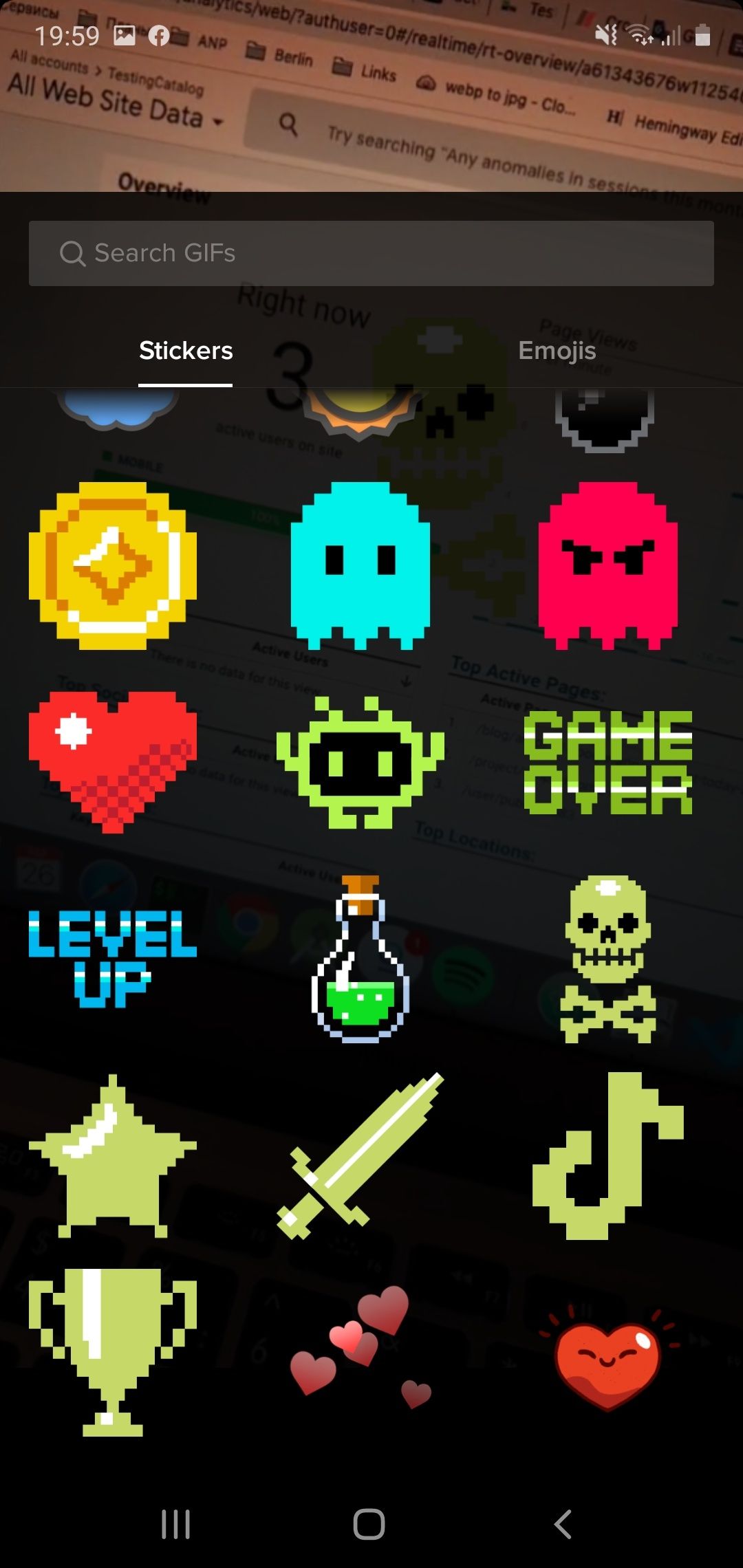Image resolution: width=743 pixels, height=1568 pixels.
Task: Pick the green potion bottle sticker
Action: click(x=360, y=959)
